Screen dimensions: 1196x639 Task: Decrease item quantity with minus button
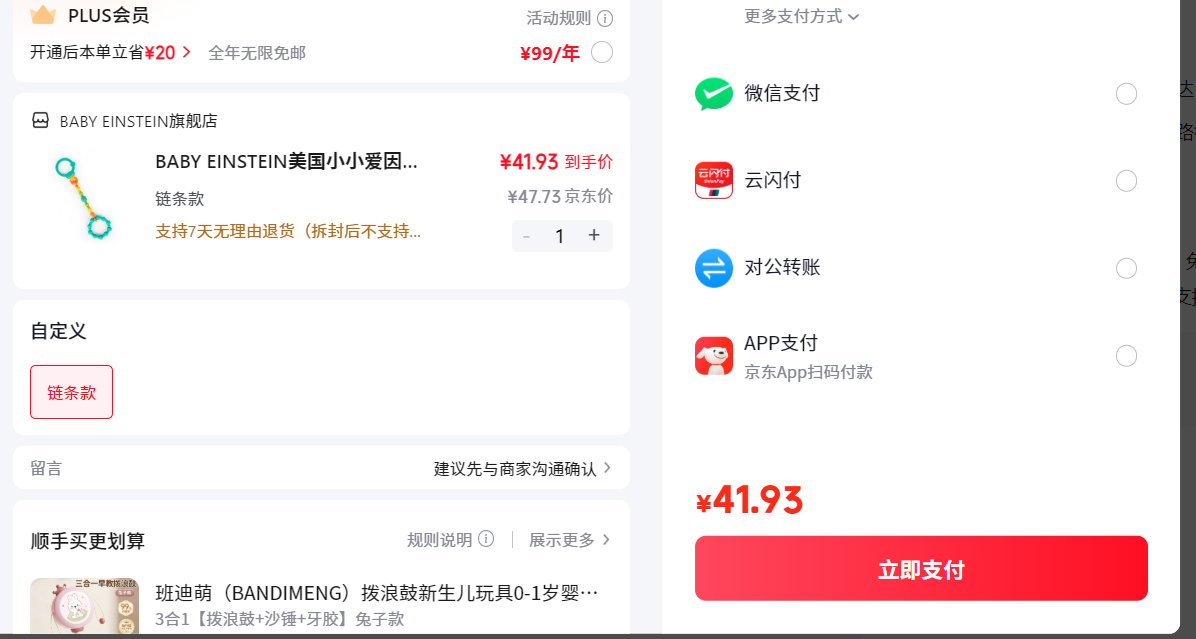tap(526, 236)
